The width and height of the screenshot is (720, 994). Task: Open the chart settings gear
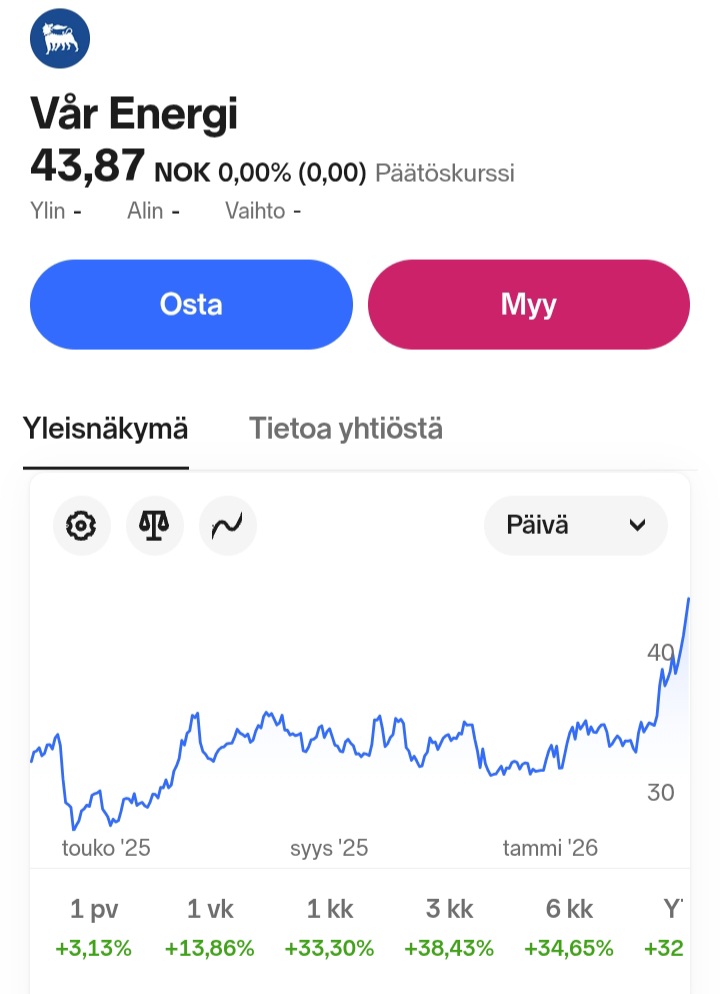pos(81,525)
